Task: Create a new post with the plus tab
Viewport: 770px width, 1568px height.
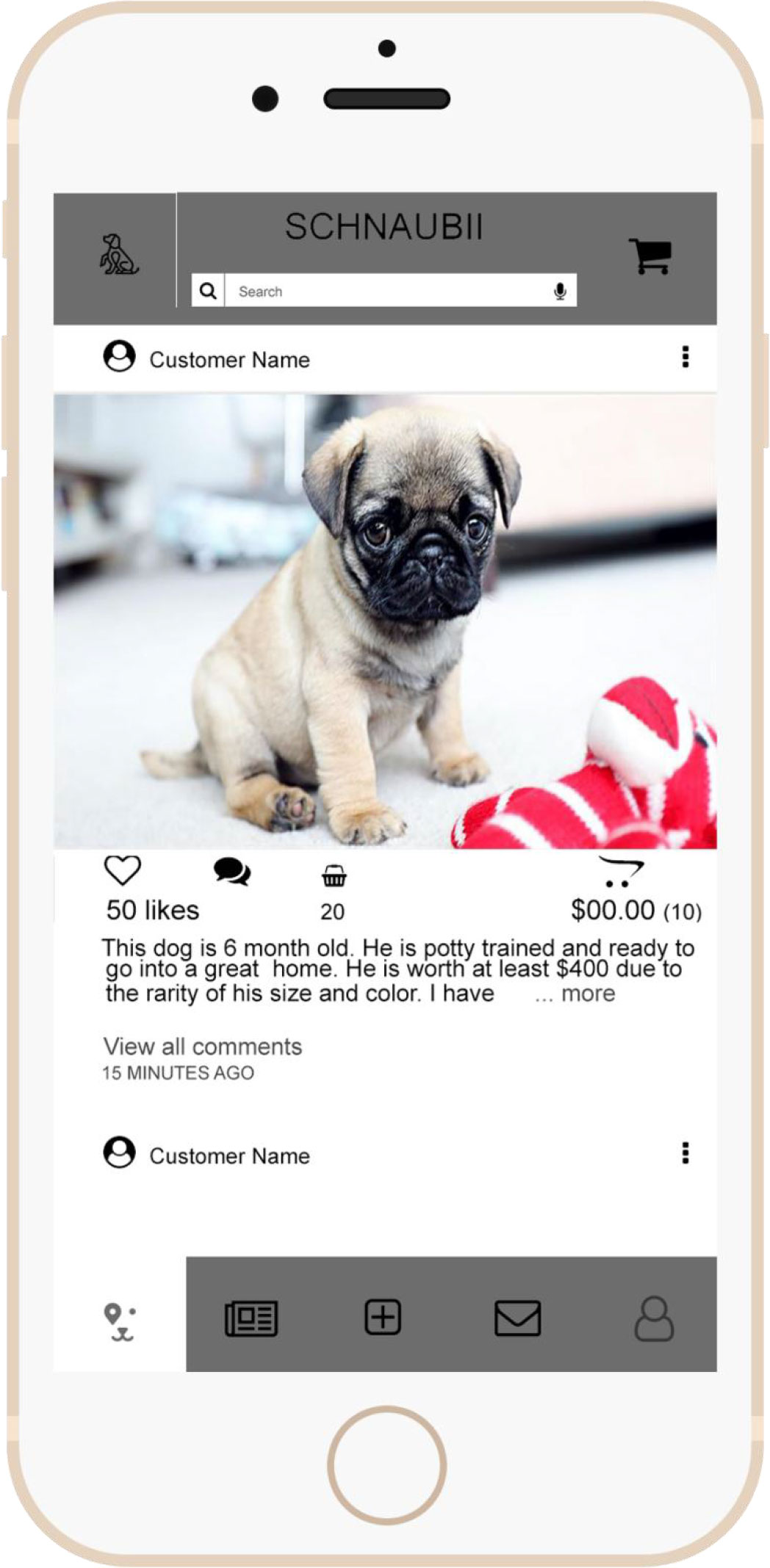Action: coord(383,1317)
